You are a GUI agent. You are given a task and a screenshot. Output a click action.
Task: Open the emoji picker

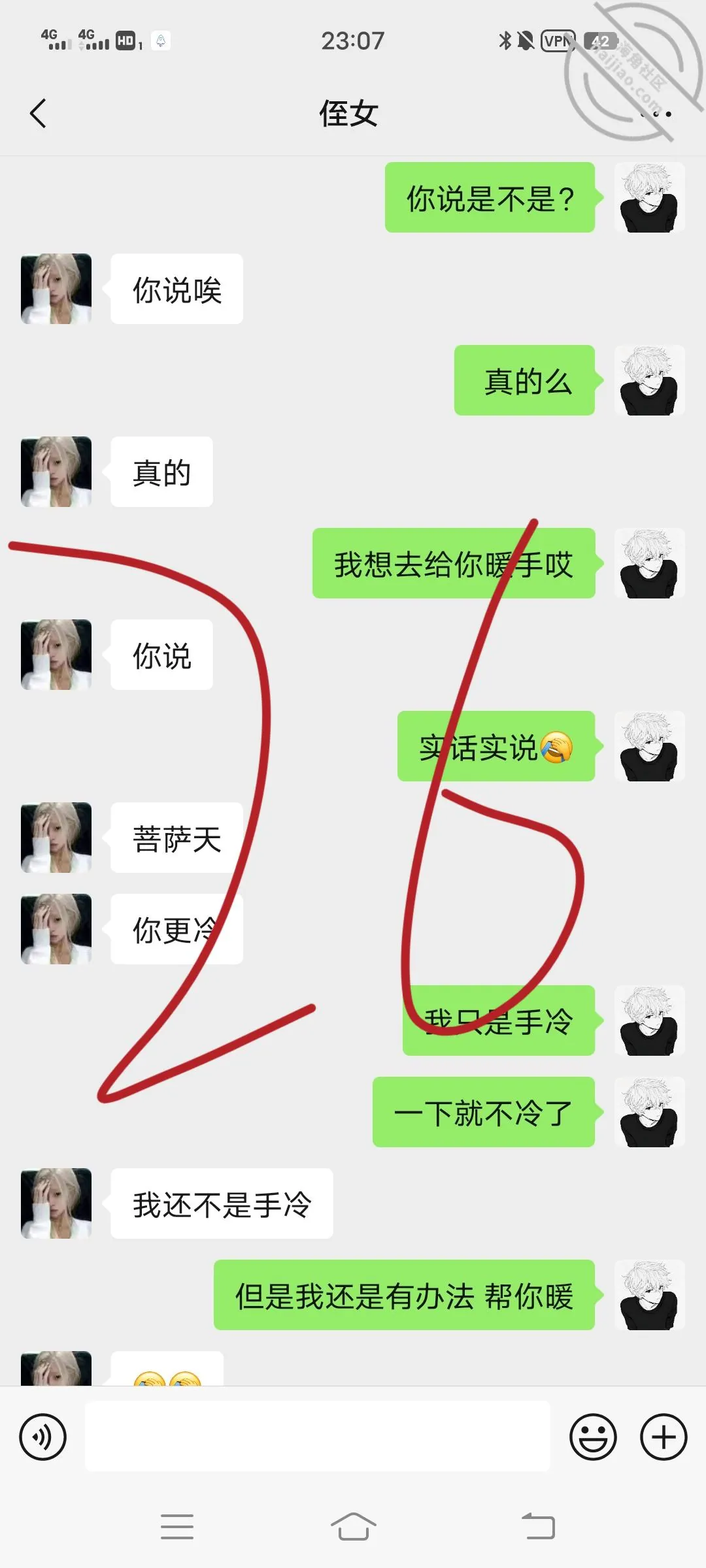[x=593, y=1437]
